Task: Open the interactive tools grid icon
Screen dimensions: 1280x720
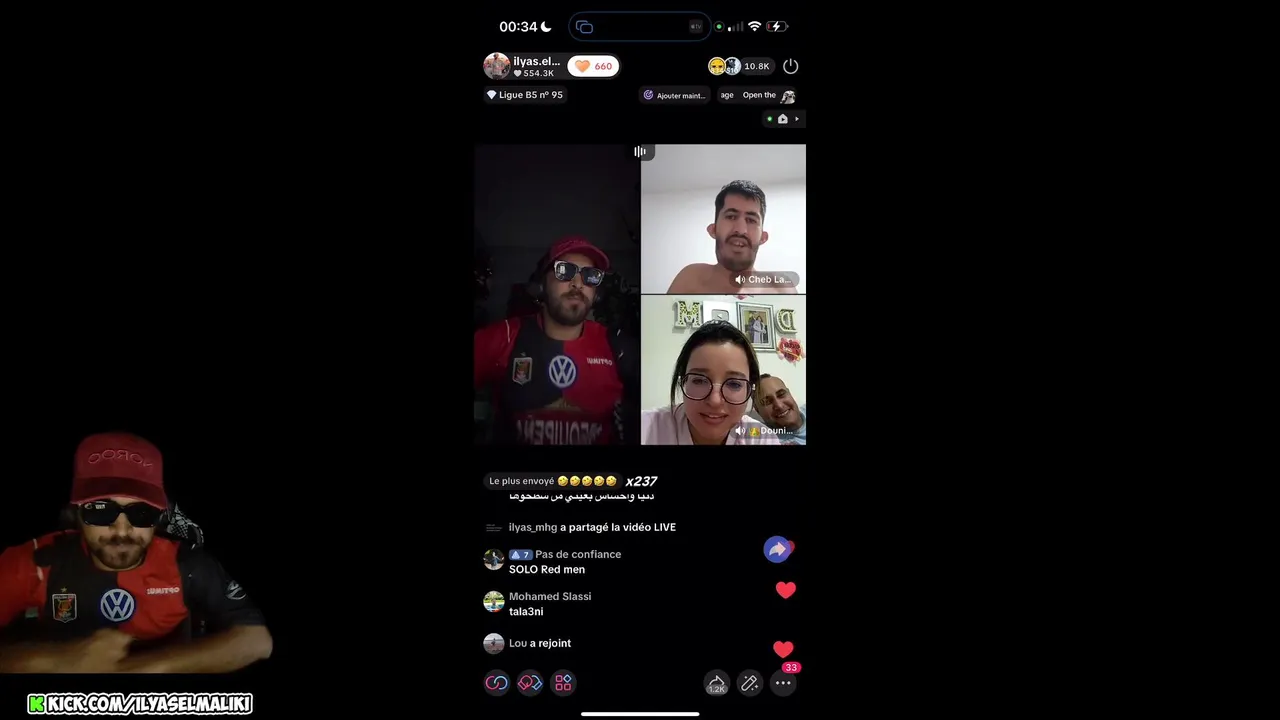Action: 563,683
